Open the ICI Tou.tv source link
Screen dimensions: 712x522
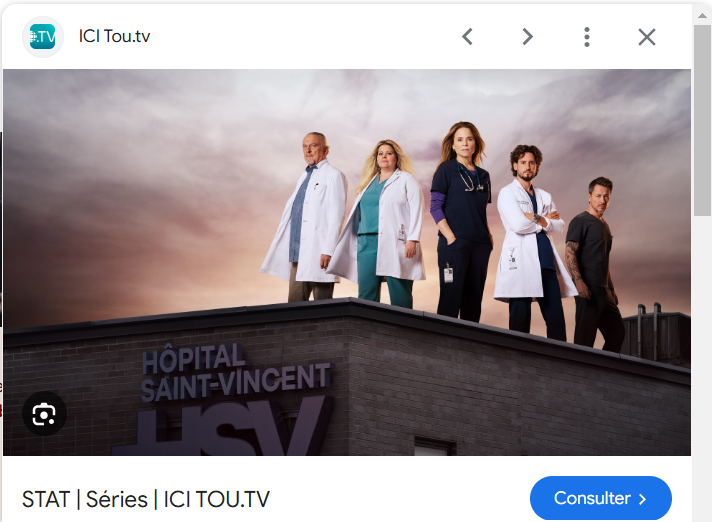tap(114, 37)
